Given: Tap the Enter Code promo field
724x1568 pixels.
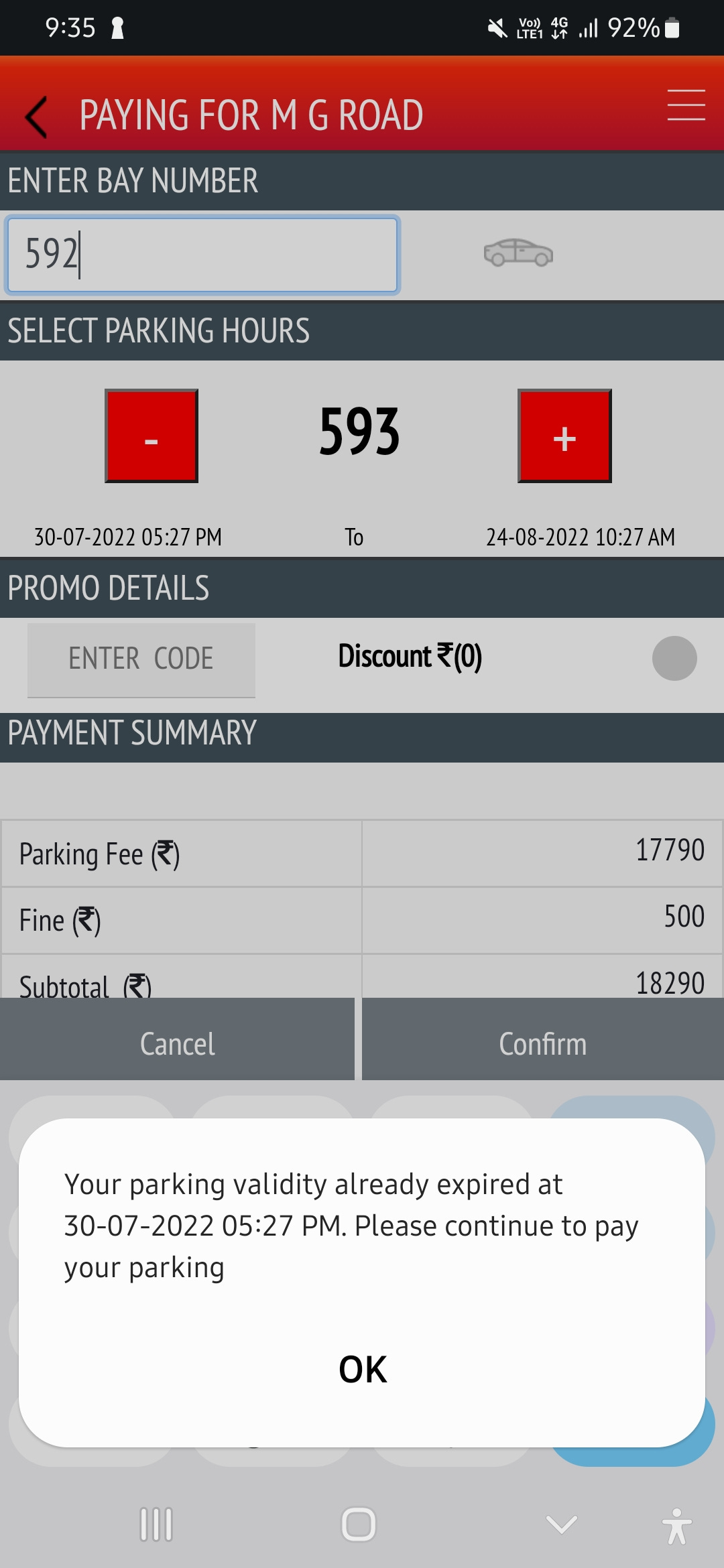Looking at the screenshot, I should click(141, 660).
